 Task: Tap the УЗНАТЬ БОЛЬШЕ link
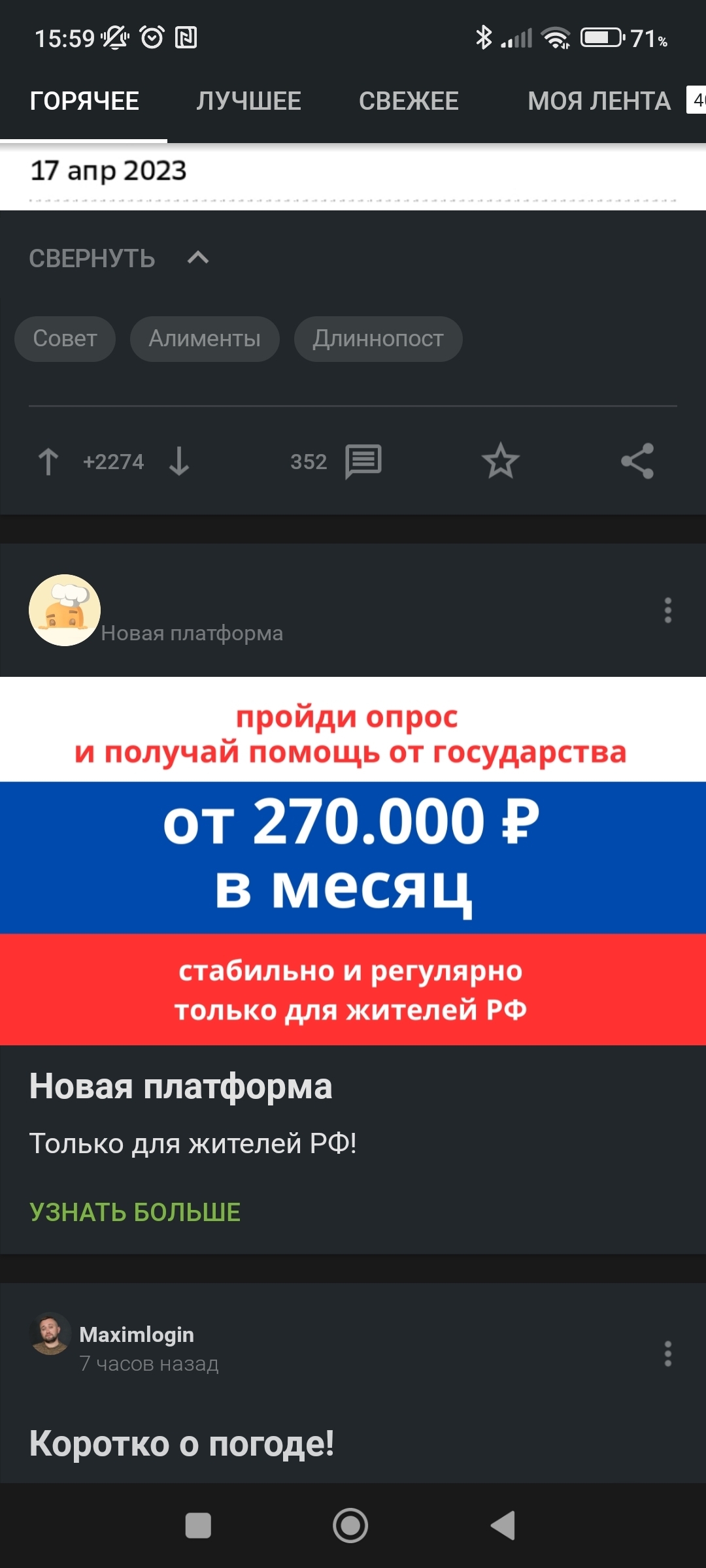tap(135, 1213)
